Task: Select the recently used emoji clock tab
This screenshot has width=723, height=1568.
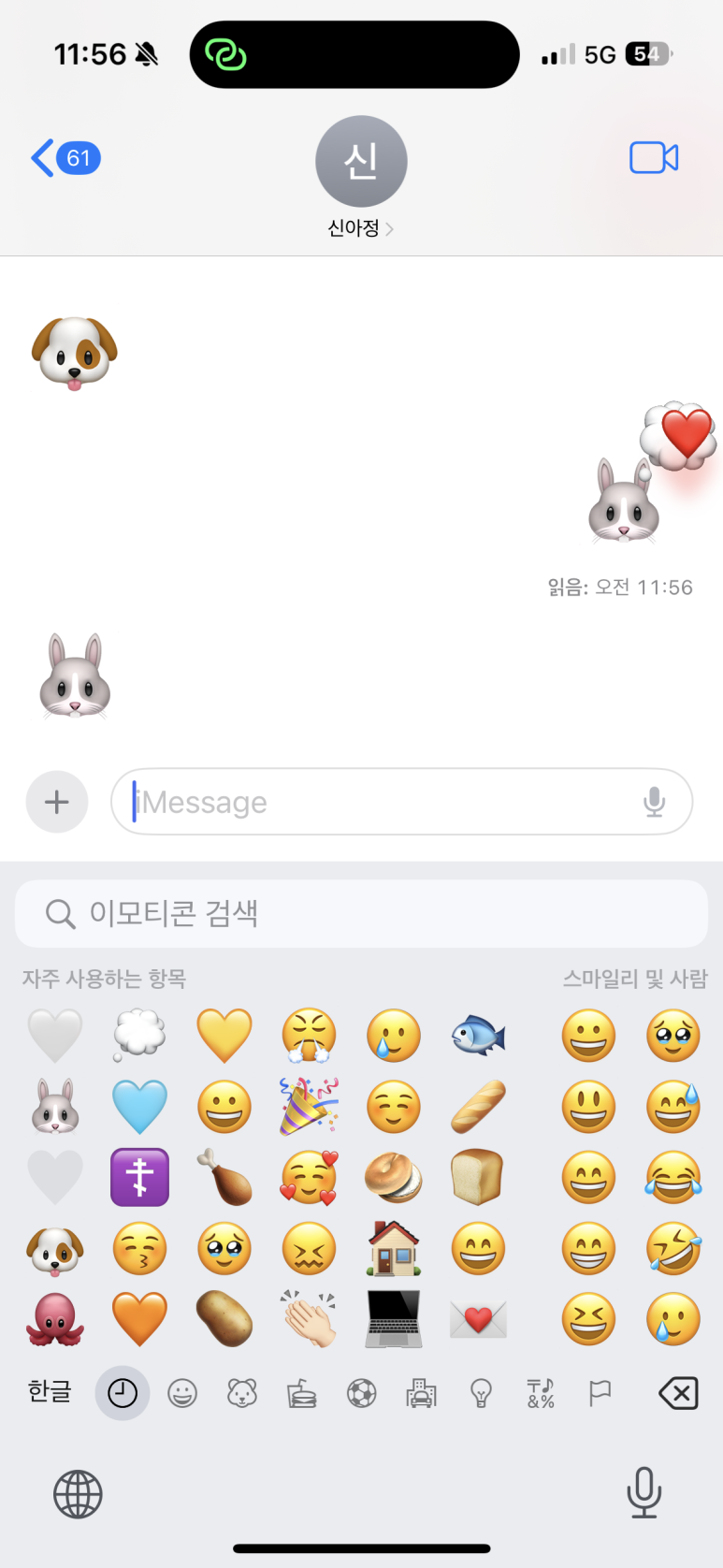Action: point(123,1393)
